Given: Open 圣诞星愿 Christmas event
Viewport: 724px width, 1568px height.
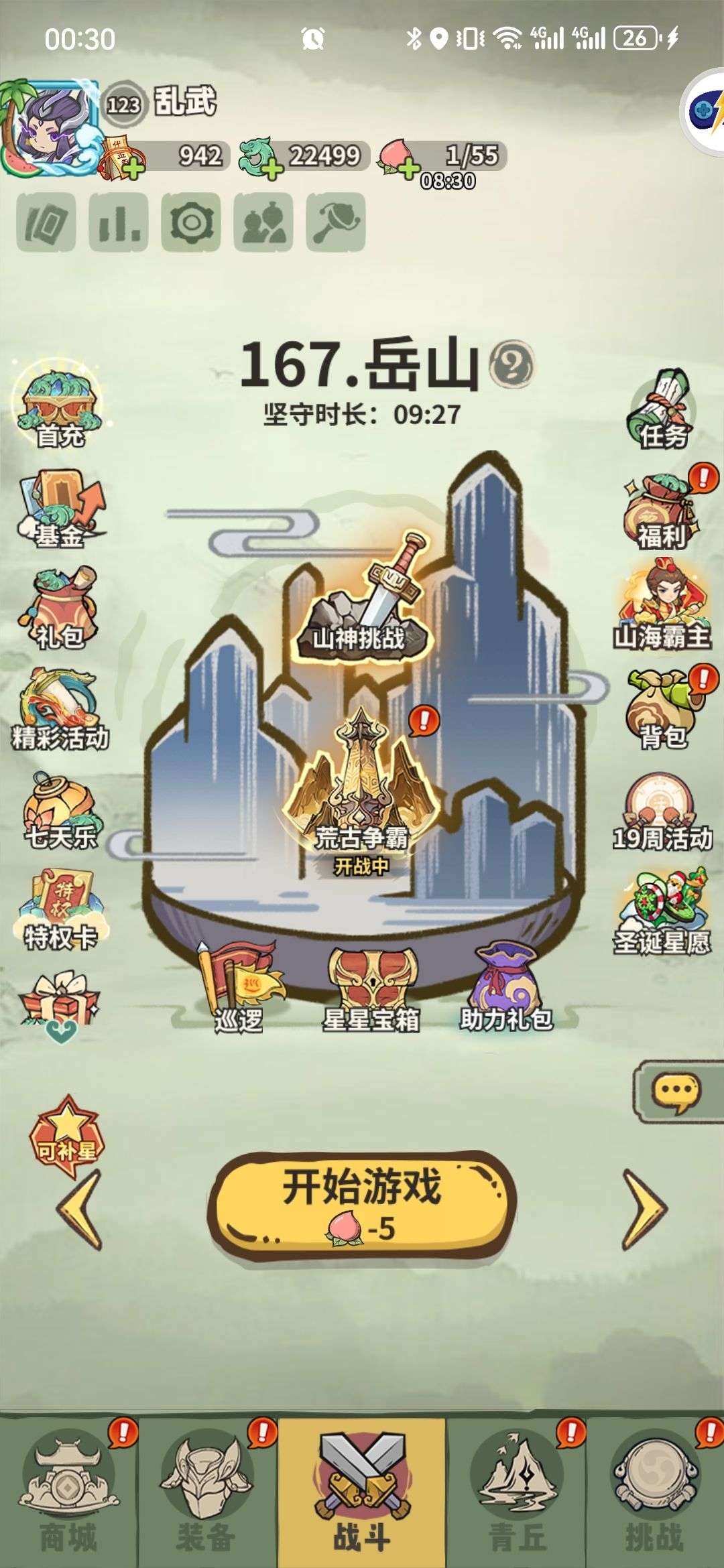Looking at the screenshot, I should (x=662, y=913).
